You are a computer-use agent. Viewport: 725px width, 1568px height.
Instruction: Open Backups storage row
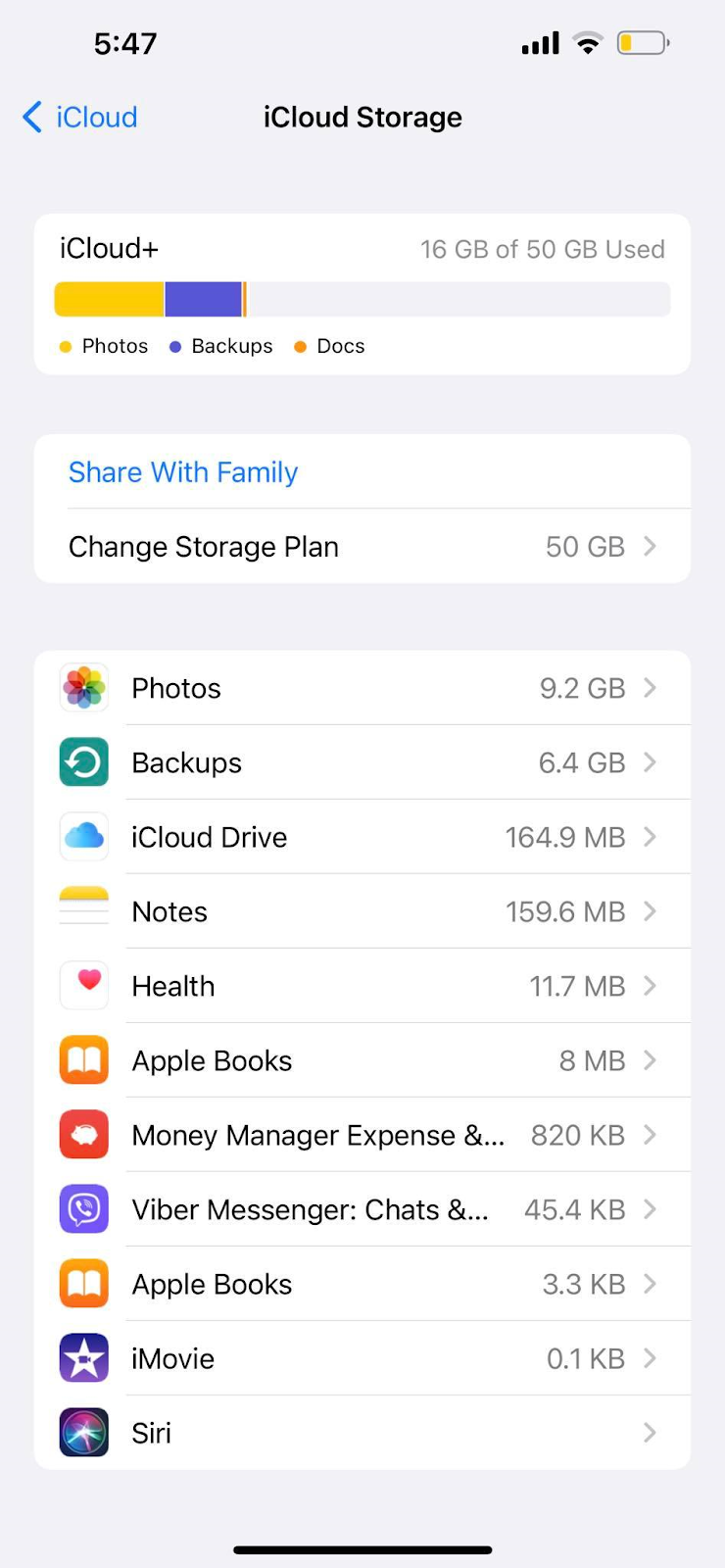[x=362, y=762]
